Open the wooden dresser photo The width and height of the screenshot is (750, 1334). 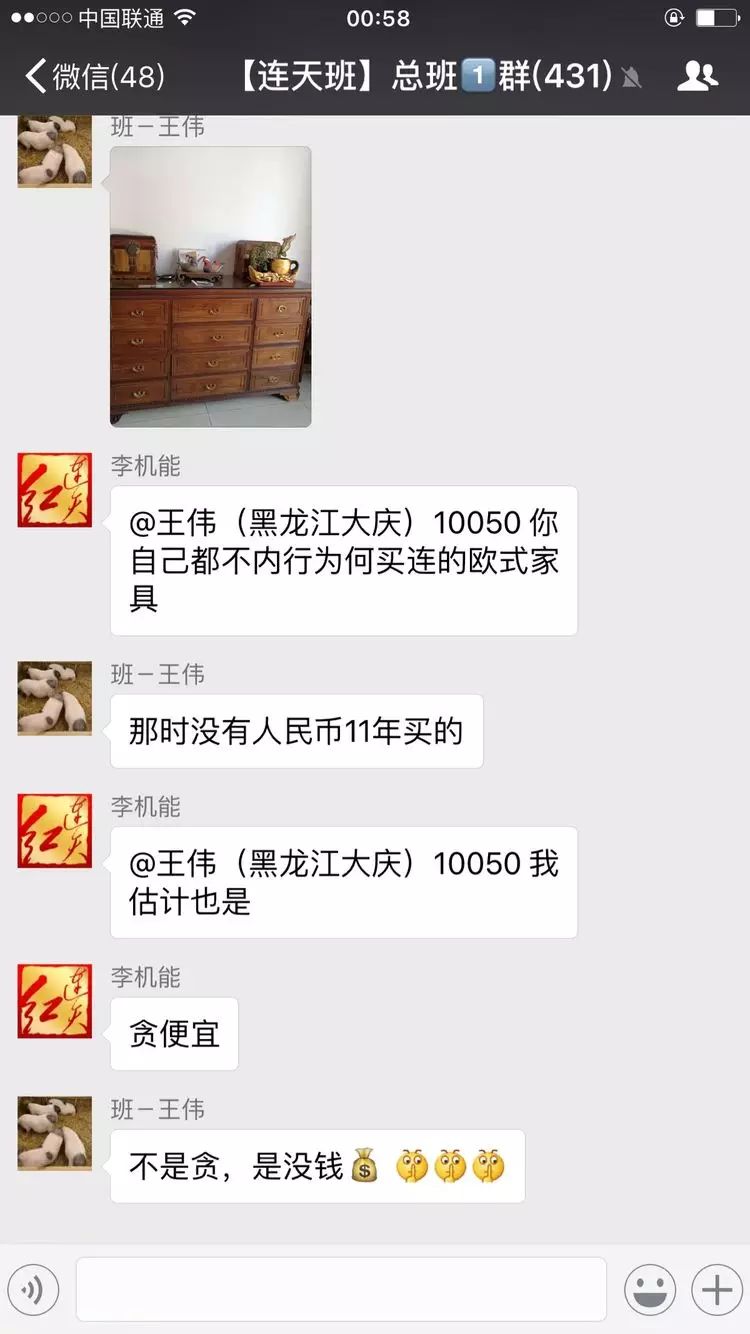(210, 287)
